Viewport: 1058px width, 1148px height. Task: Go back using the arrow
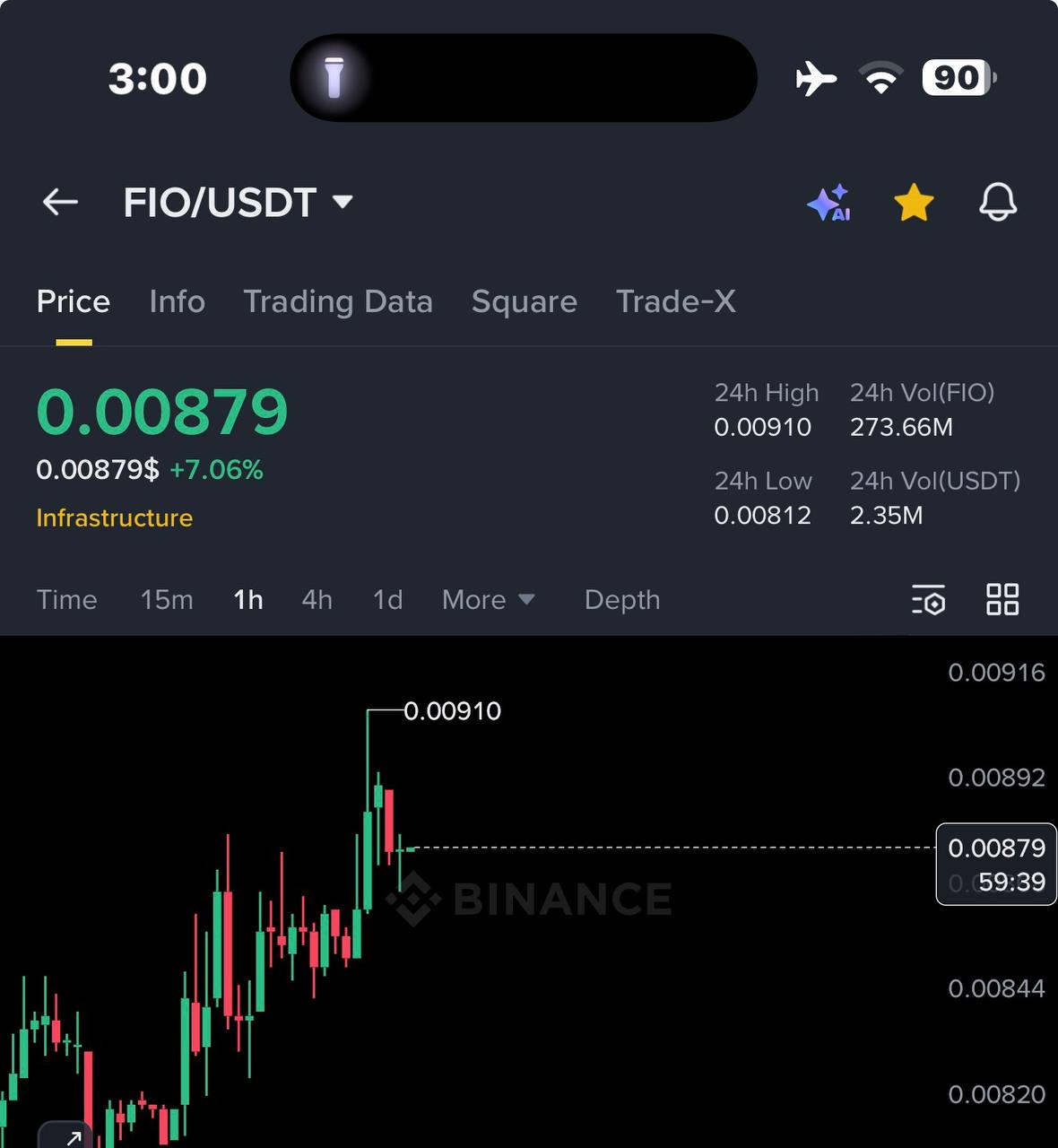[x=60, y=202]
